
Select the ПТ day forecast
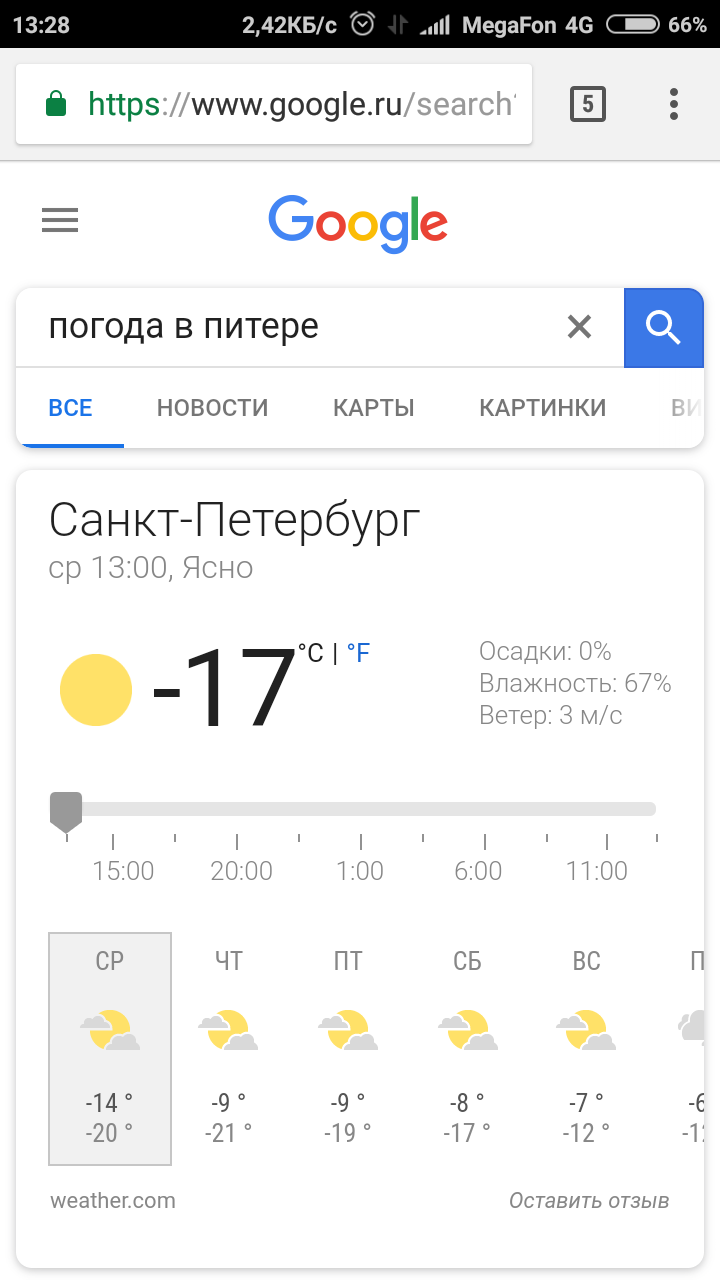347,1048
